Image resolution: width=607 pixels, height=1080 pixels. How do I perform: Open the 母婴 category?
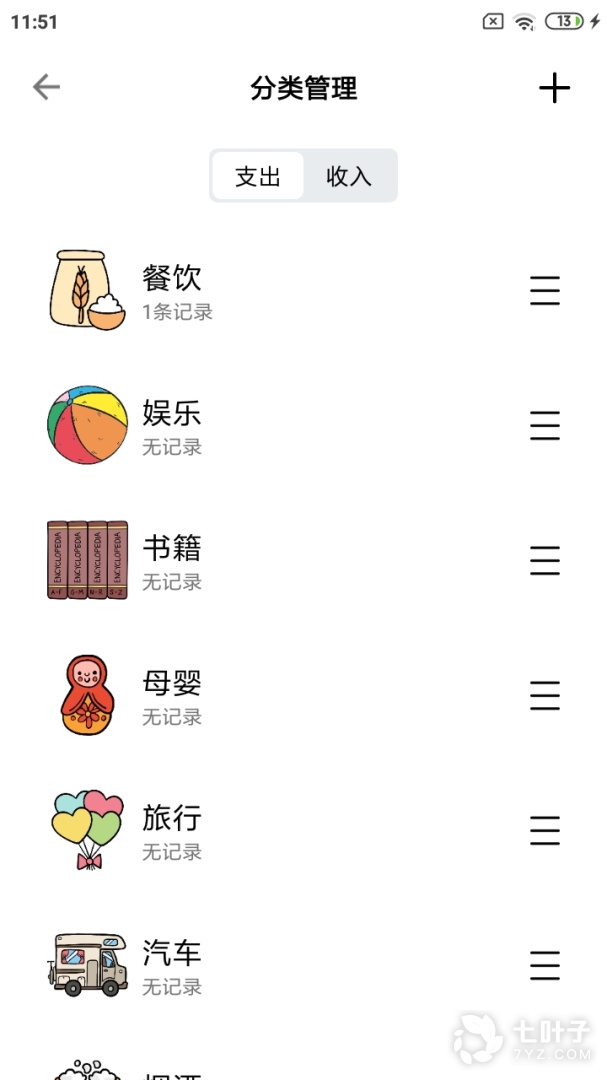coord(172,695)
